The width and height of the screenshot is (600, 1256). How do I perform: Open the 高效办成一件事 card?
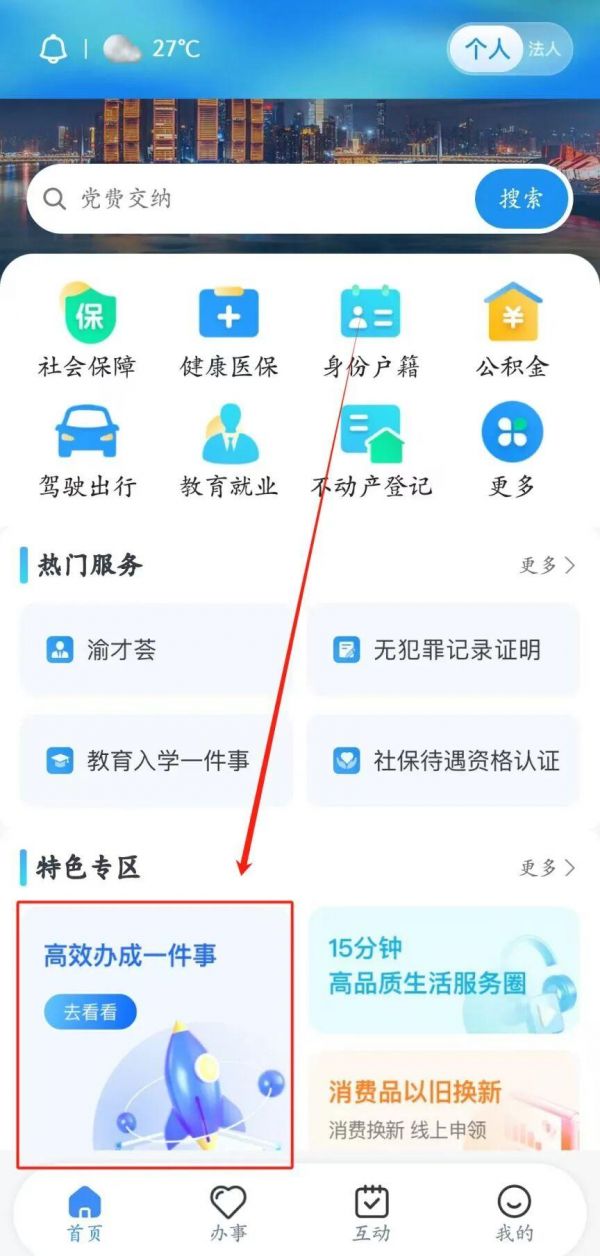[155, 1035]
